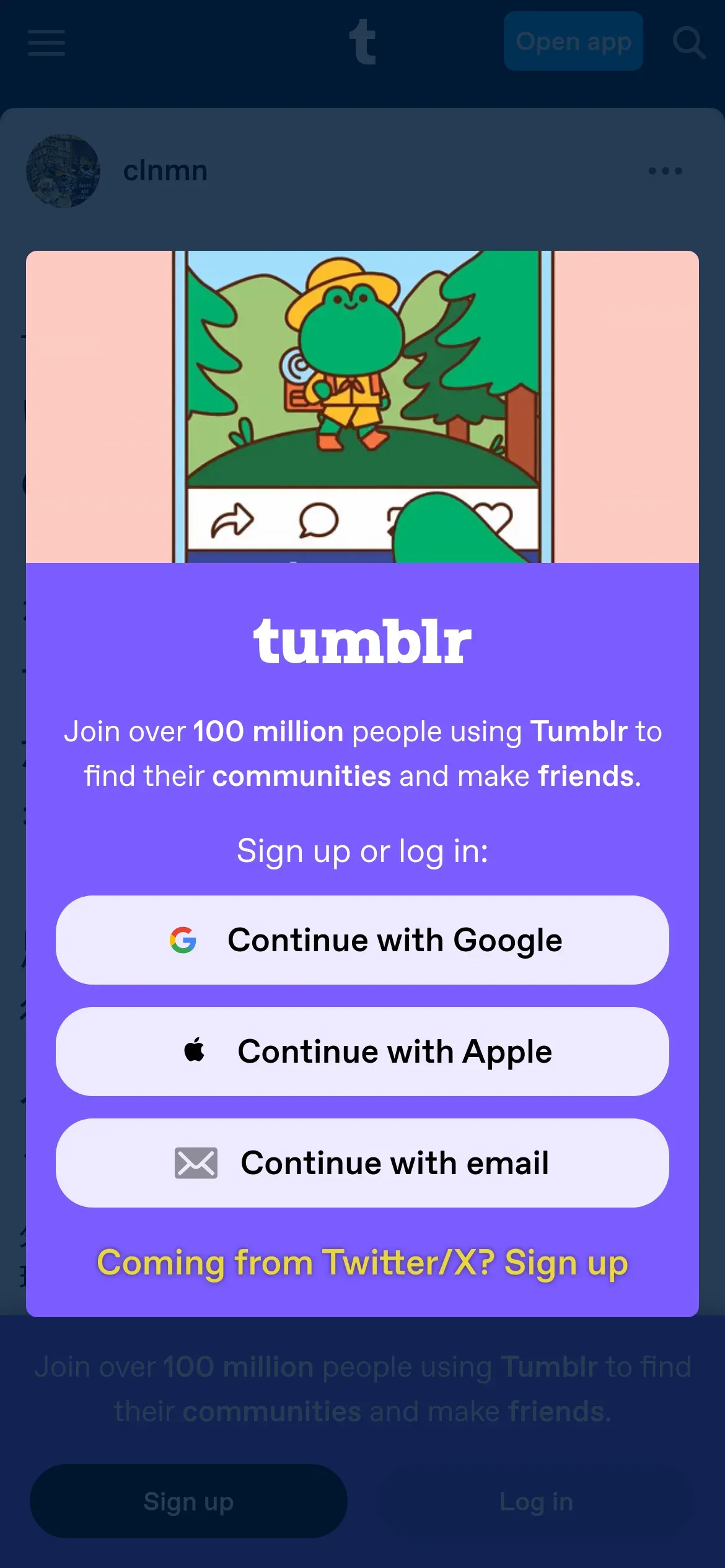Open the search icon

coord(689,42)
